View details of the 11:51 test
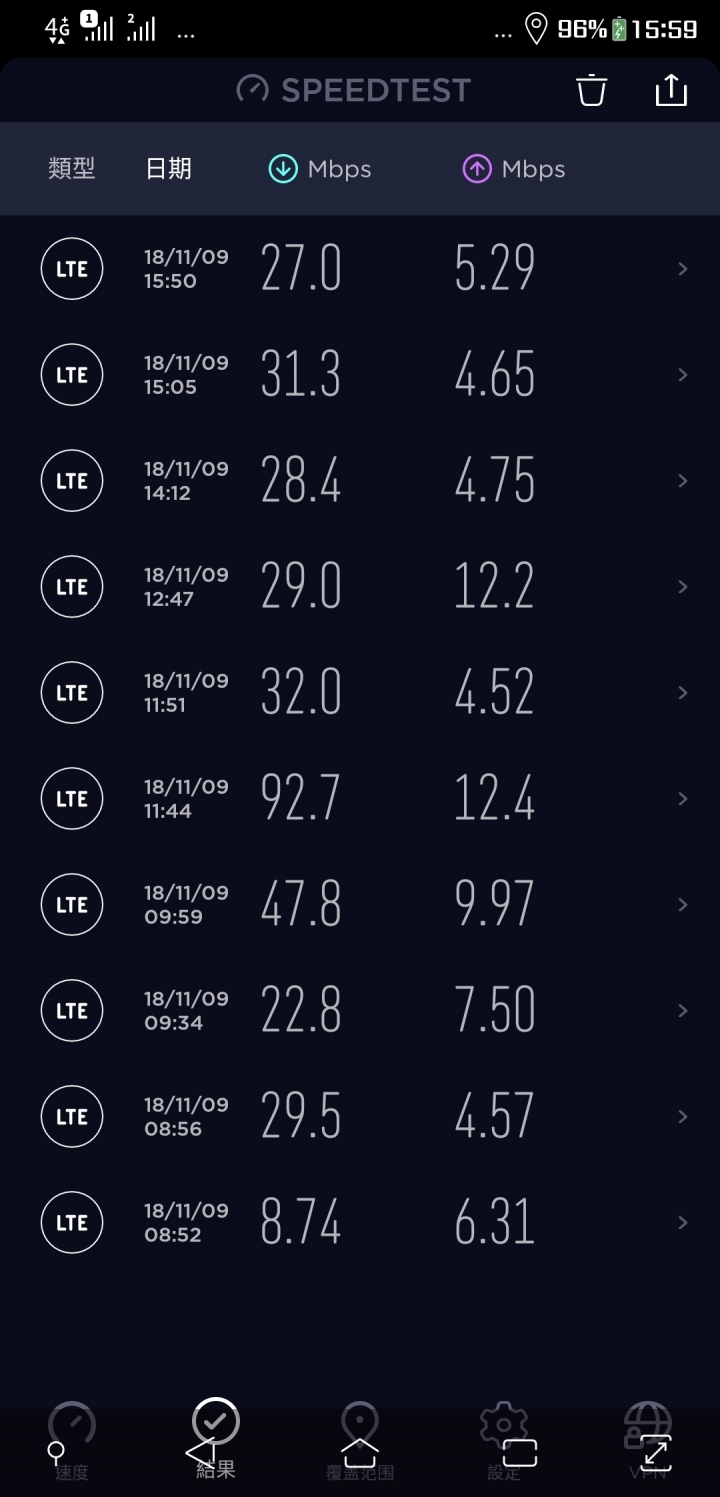This screenshot has width=720, height=1497. point(360,692)
